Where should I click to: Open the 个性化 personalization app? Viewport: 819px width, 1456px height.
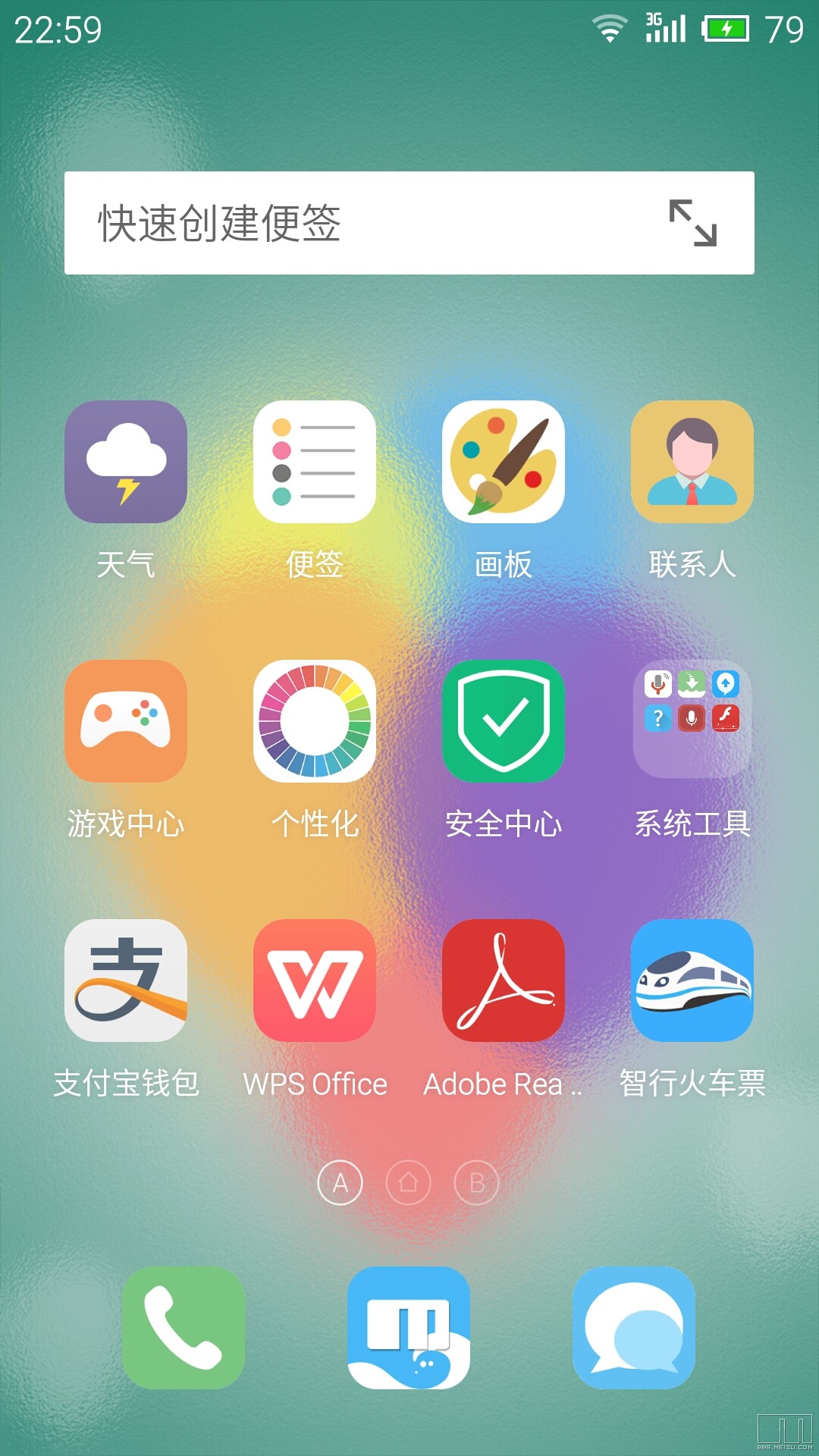314,722
